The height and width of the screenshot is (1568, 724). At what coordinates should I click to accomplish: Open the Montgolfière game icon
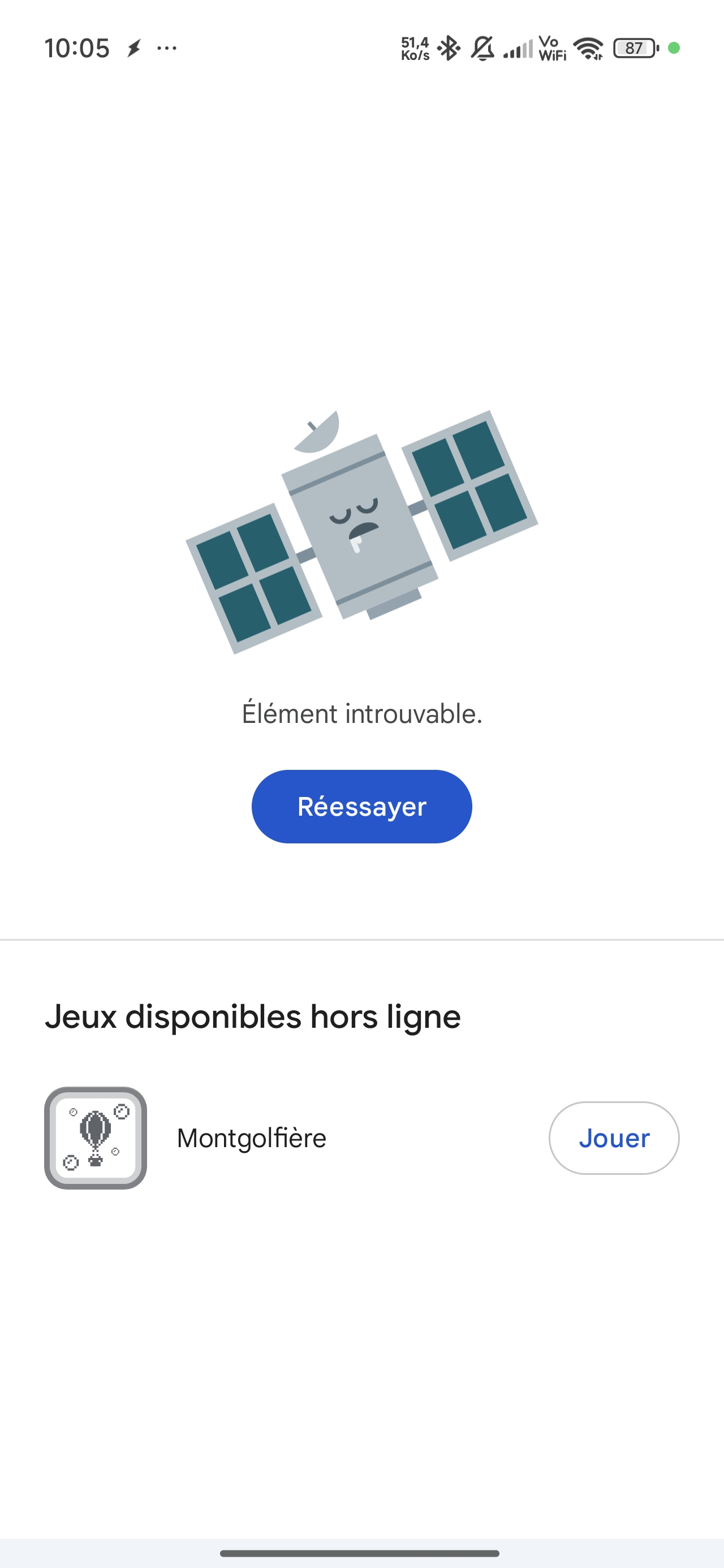point(96,1138)
